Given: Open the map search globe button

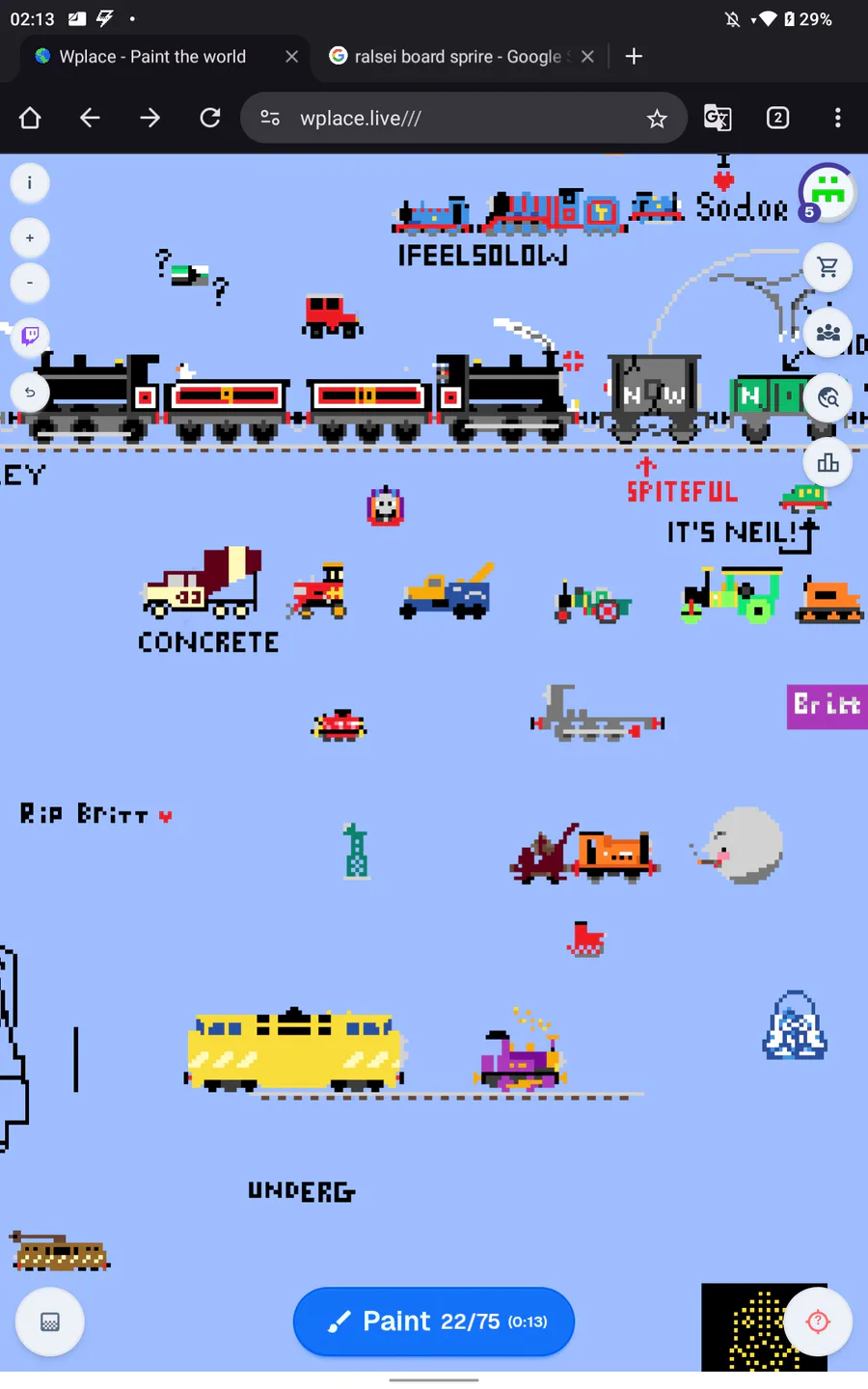Looking at the screenshot, I should 827,397.
